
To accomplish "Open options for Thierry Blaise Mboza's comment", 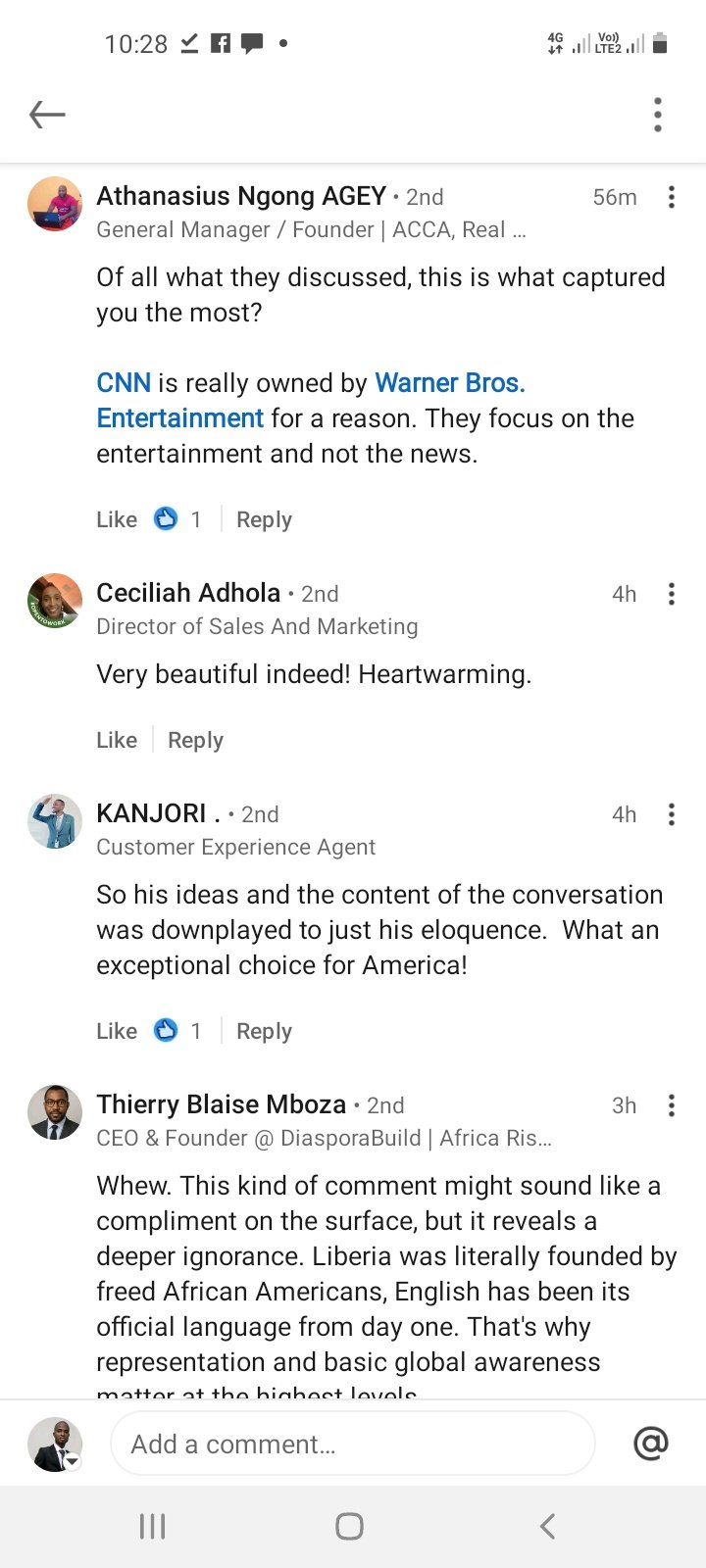I will click(672, 1105).
